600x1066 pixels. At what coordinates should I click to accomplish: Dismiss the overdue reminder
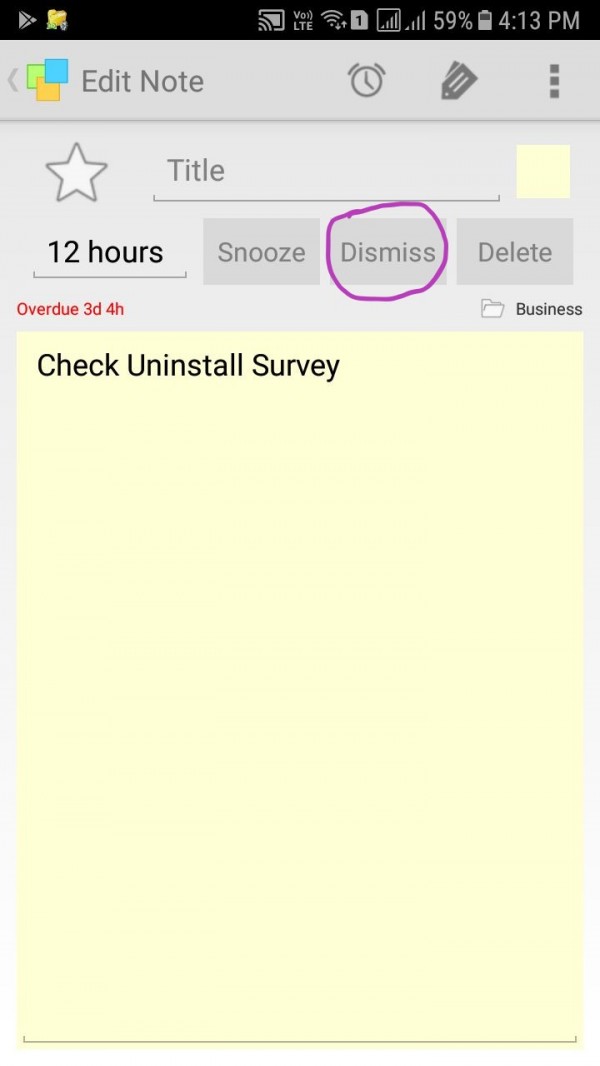[x=388, y=252]
